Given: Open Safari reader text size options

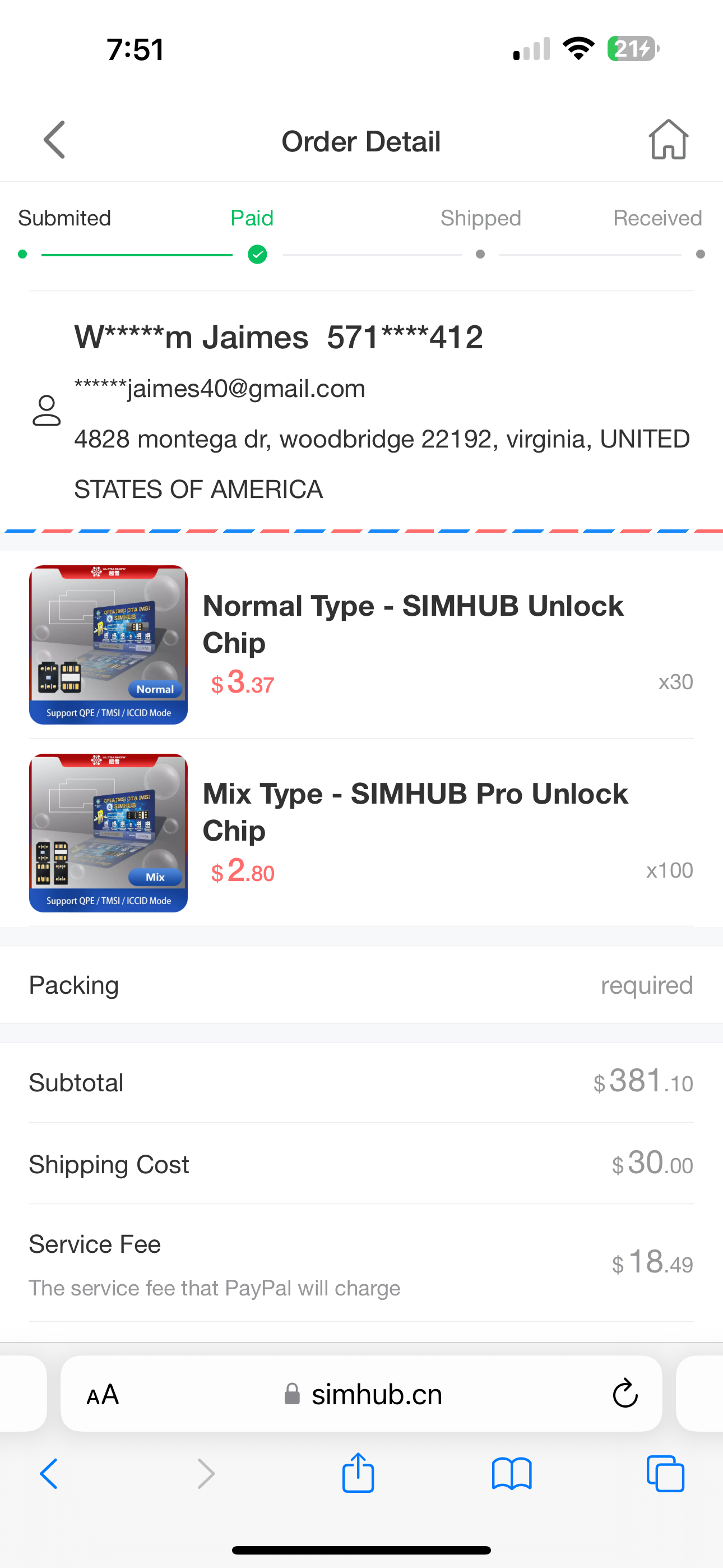Looking at the screenshot, I should coord(102,1395).
